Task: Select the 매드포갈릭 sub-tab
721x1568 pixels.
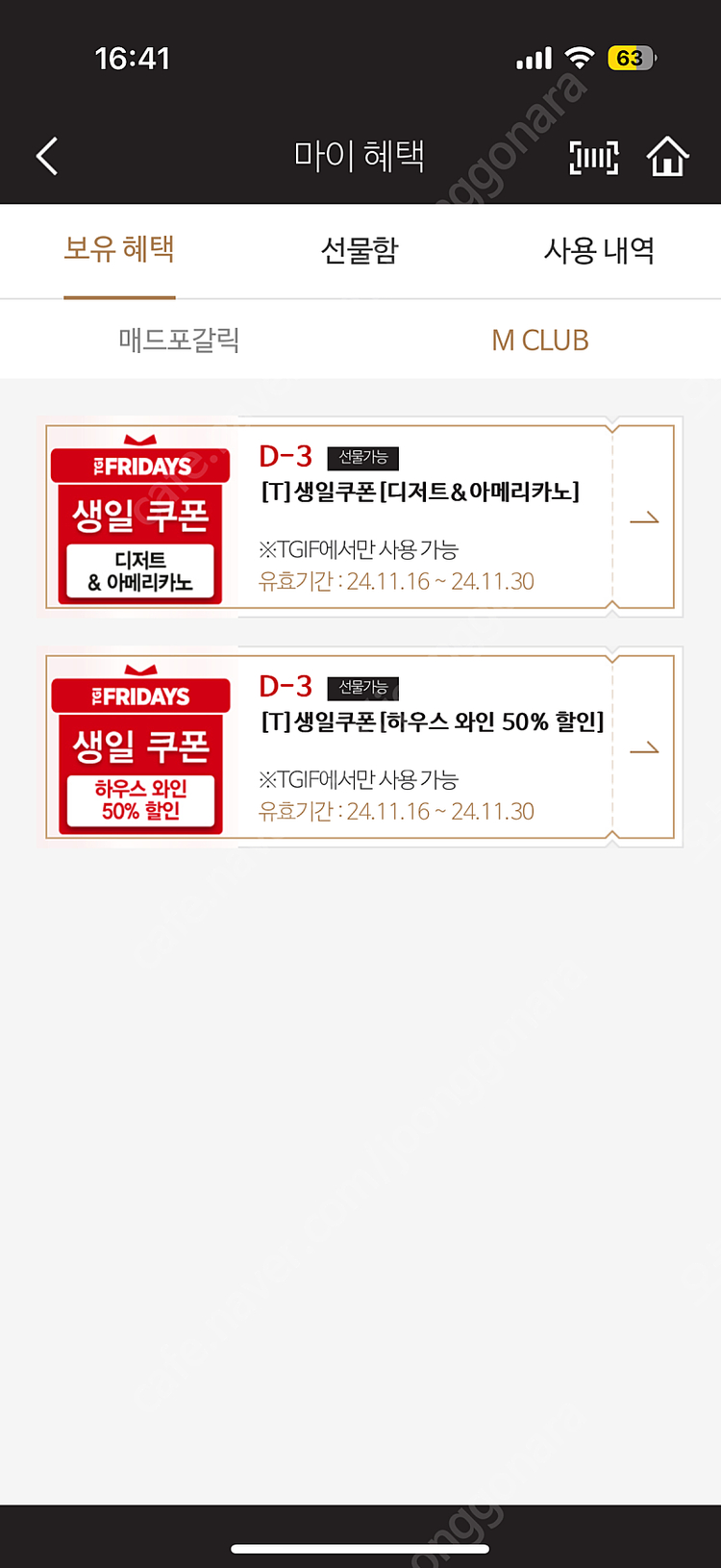Action: [x=179, y=340]
